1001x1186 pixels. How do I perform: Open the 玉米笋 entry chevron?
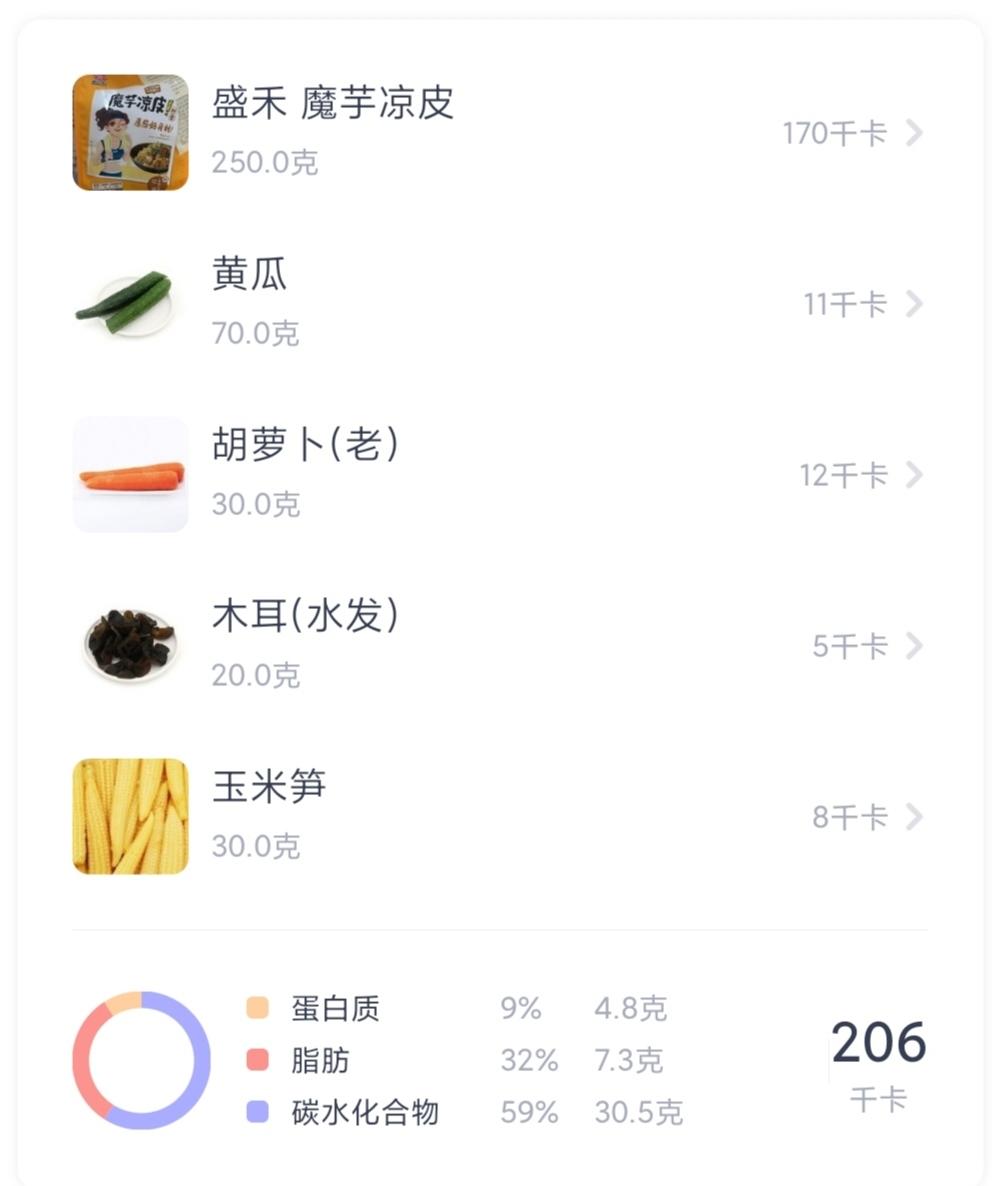point(915,817)
